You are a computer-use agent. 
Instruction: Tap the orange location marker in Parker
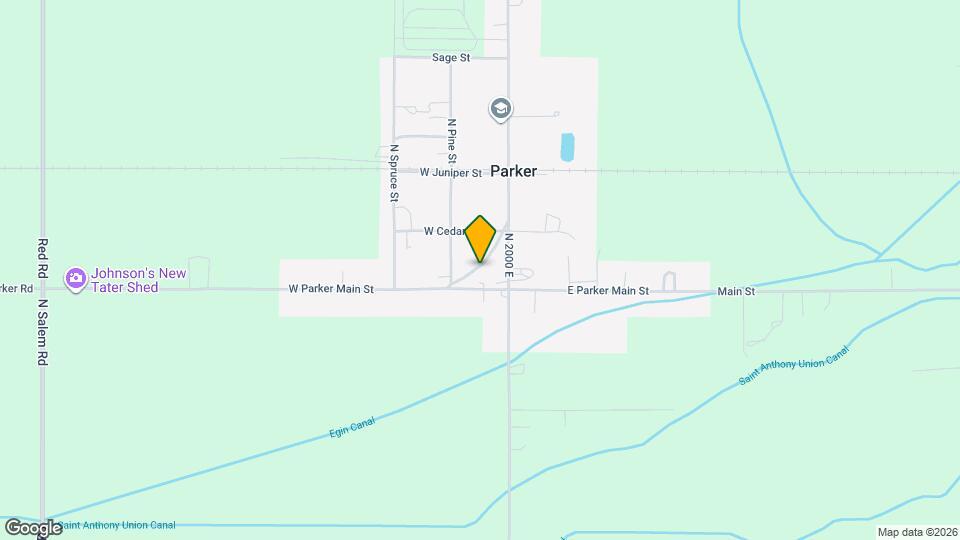tap(481, 238)
